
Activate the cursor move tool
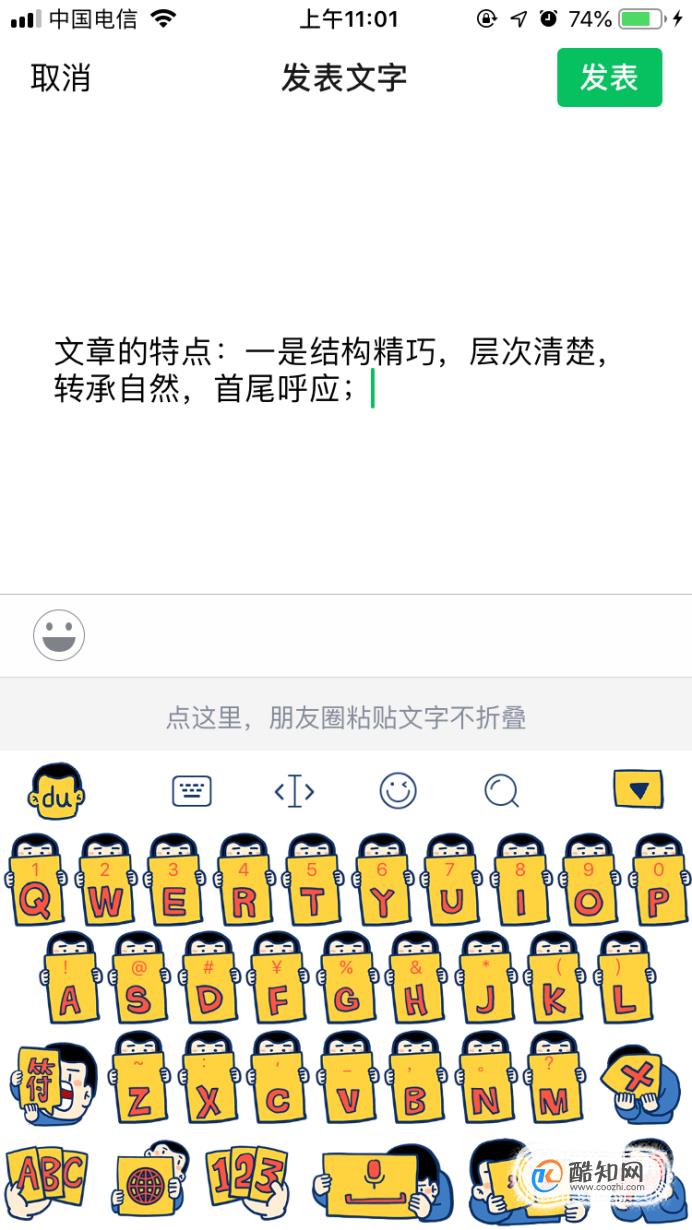tap(294, 792)
